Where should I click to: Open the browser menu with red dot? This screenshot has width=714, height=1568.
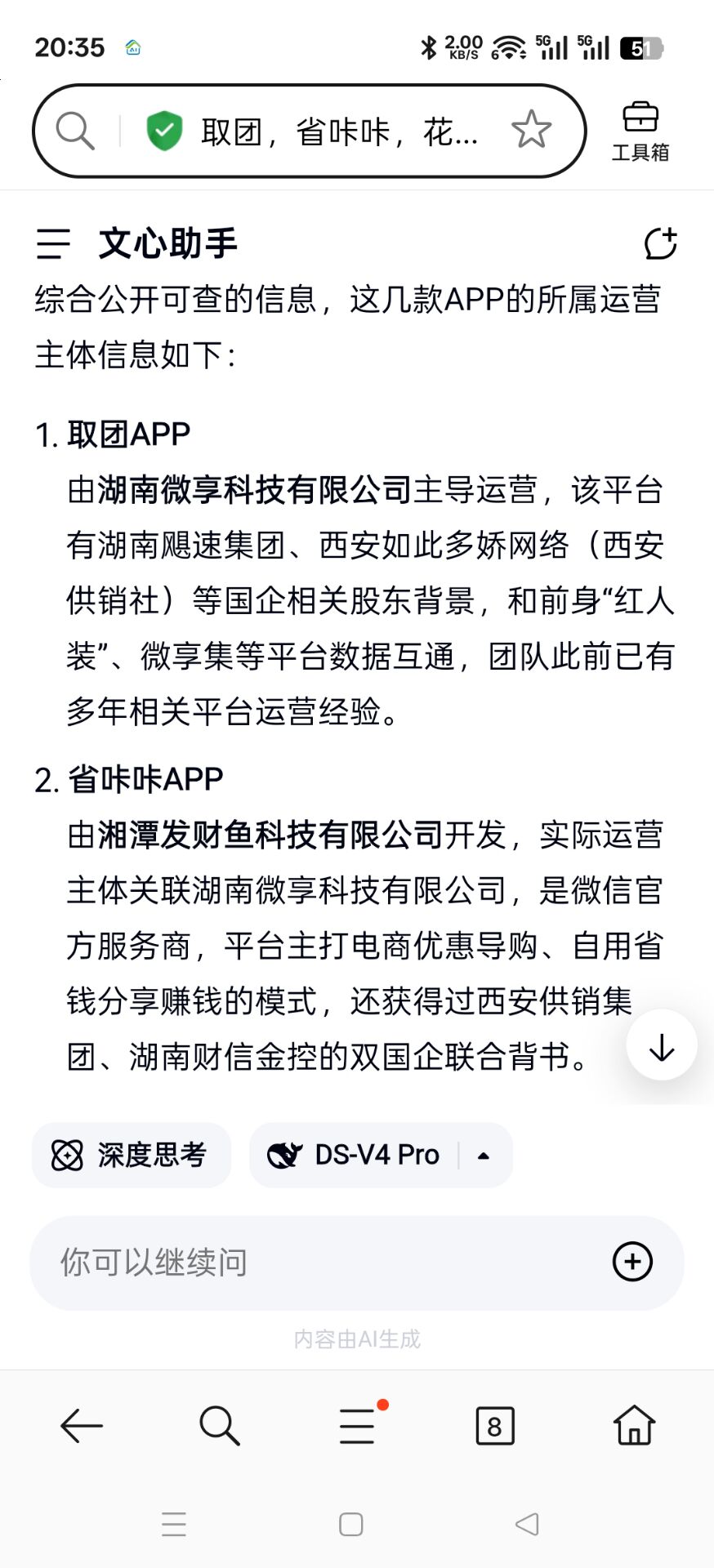tap(358, 1426)
